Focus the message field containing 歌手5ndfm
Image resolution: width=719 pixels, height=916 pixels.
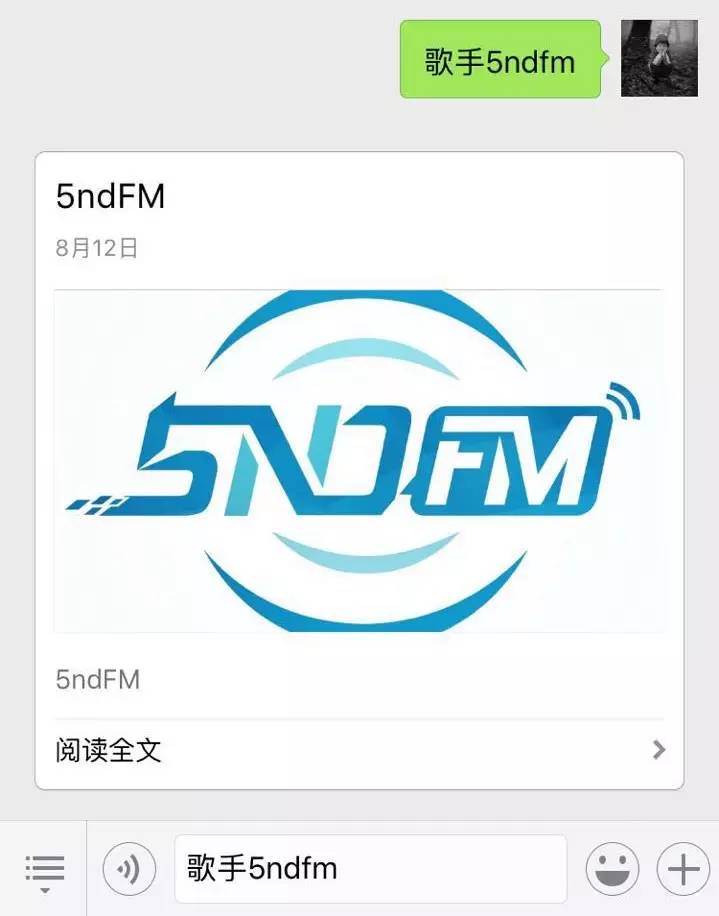(x=370, y=869)
